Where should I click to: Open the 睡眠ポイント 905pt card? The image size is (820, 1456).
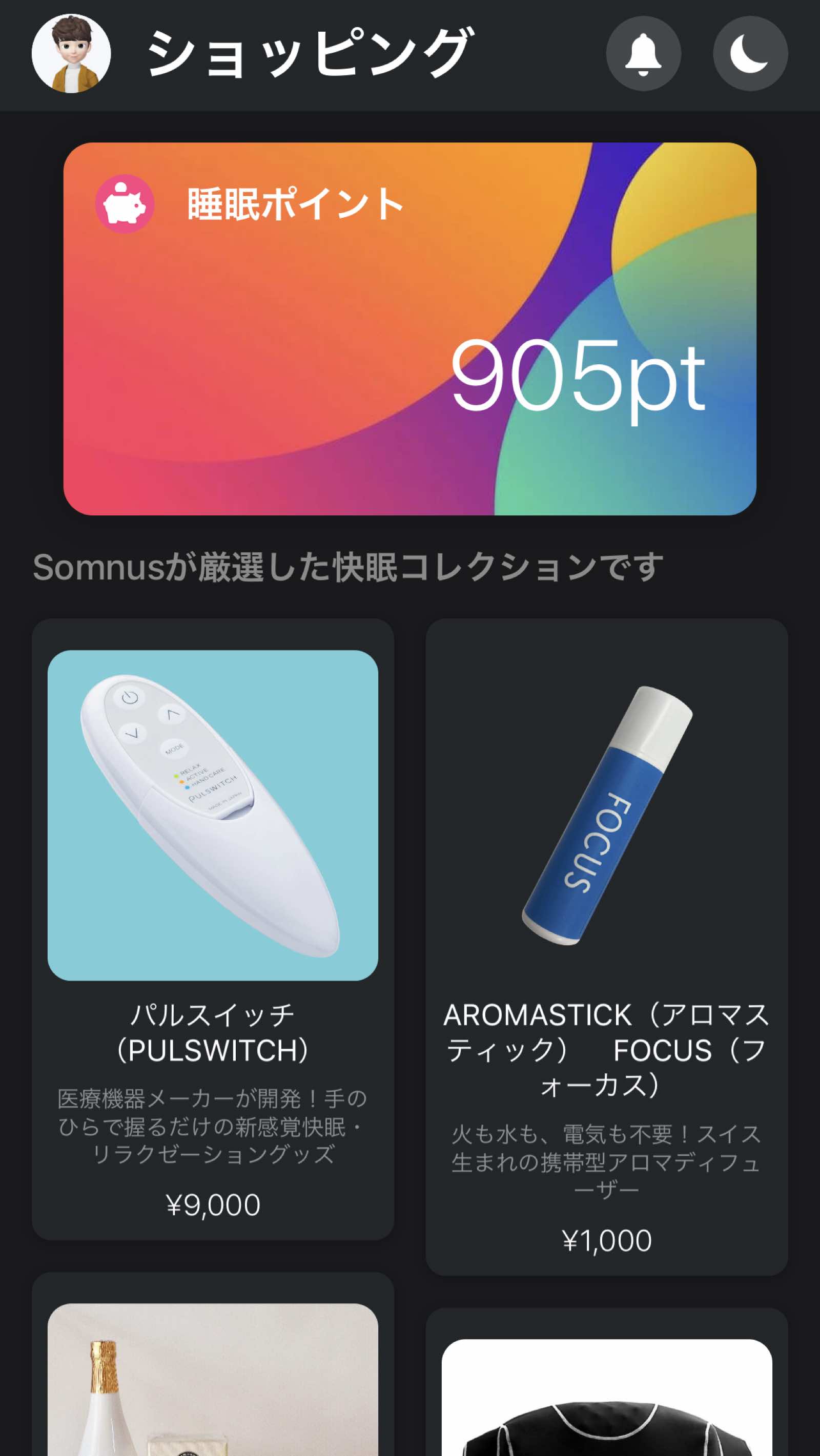click(x=410, y=329)
